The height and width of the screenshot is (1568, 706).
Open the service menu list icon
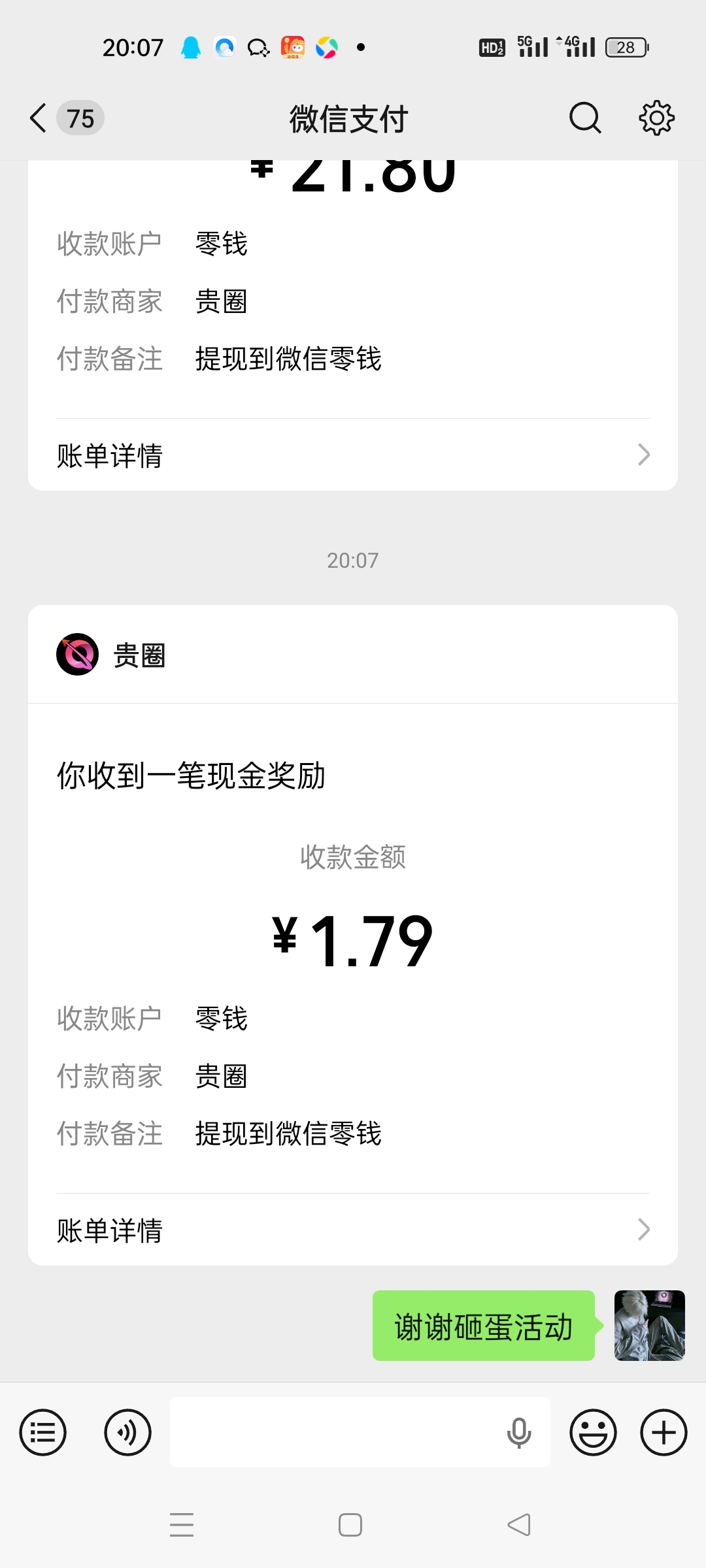pos(43,1433)
